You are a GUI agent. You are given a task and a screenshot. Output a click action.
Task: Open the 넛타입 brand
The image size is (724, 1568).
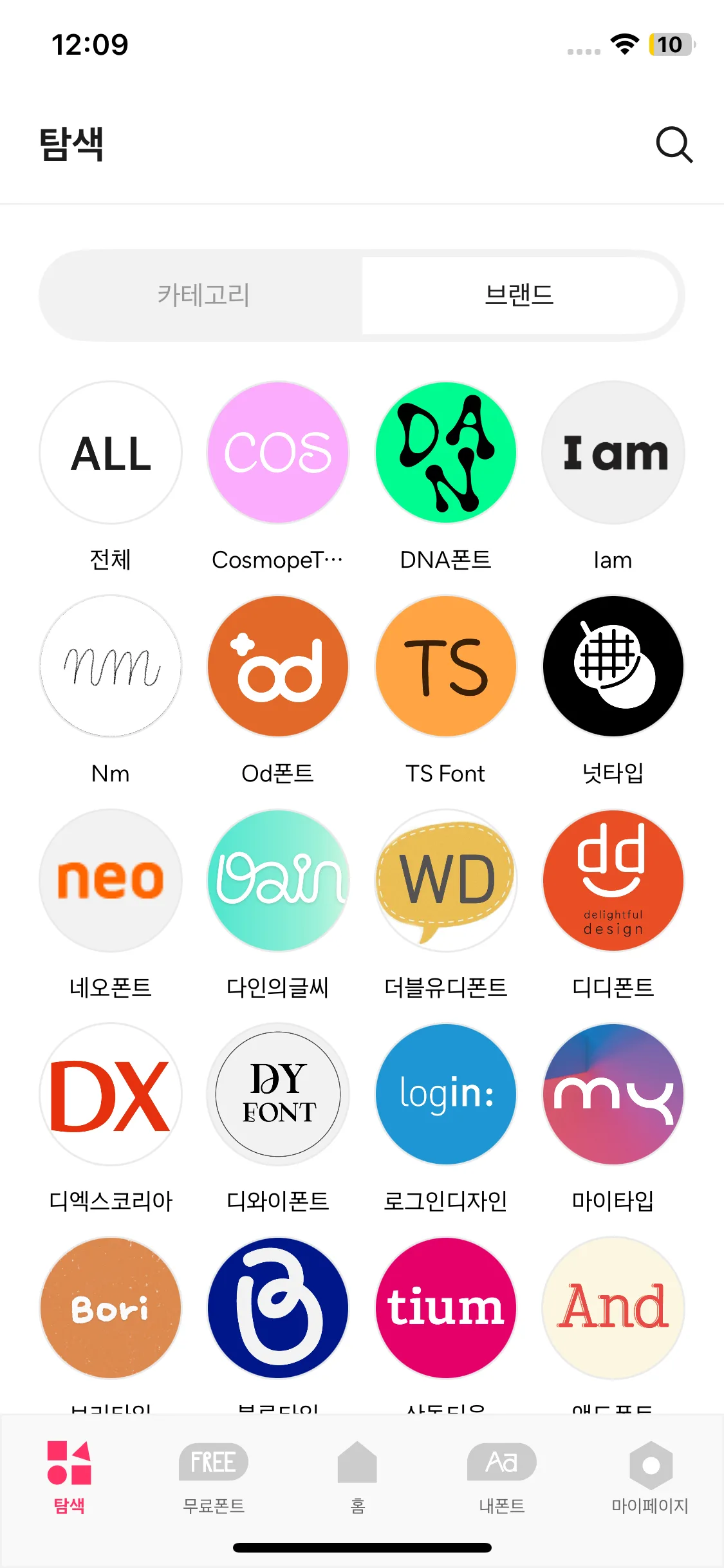click(x=613, y=666)
